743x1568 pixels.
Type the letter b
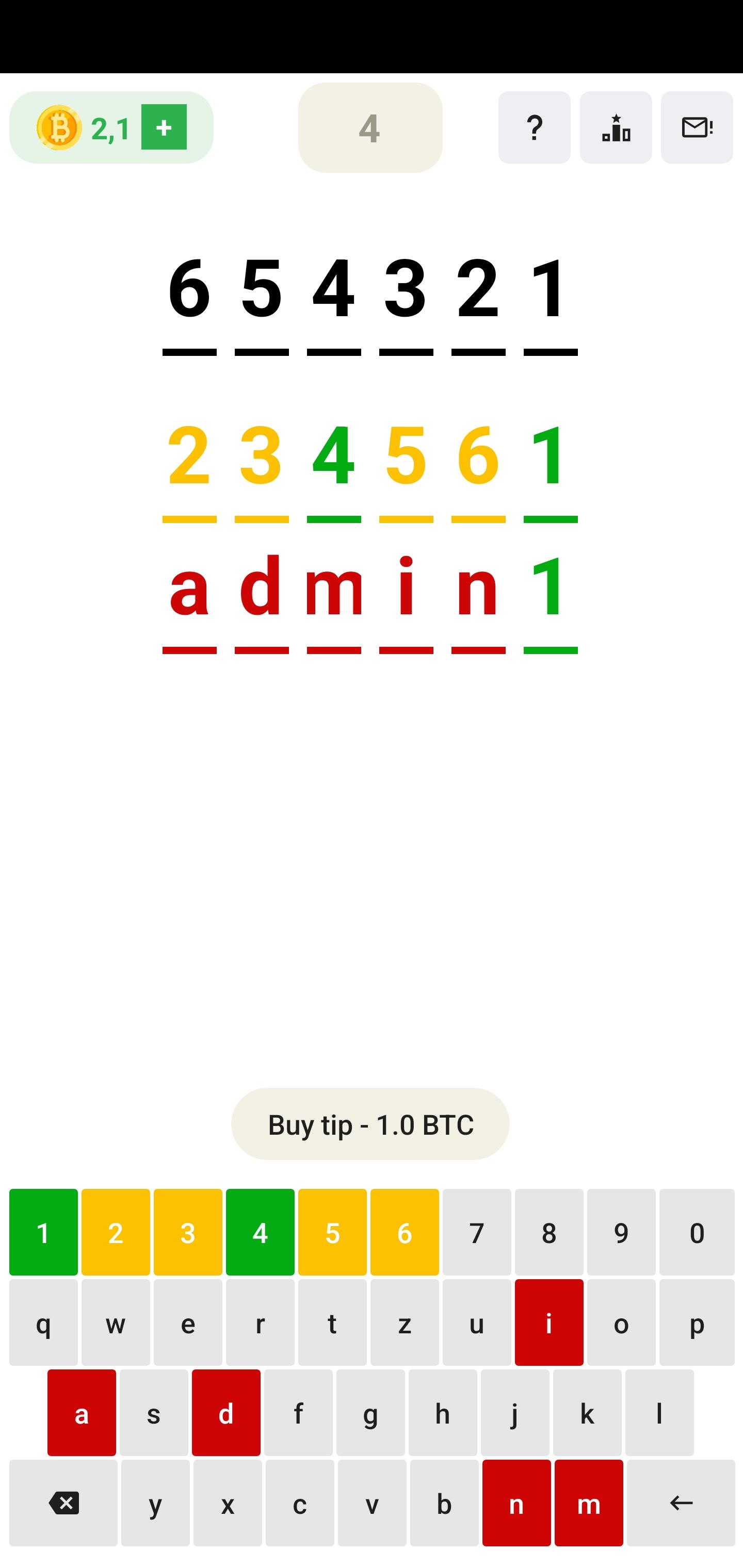tap(444, 1503)
